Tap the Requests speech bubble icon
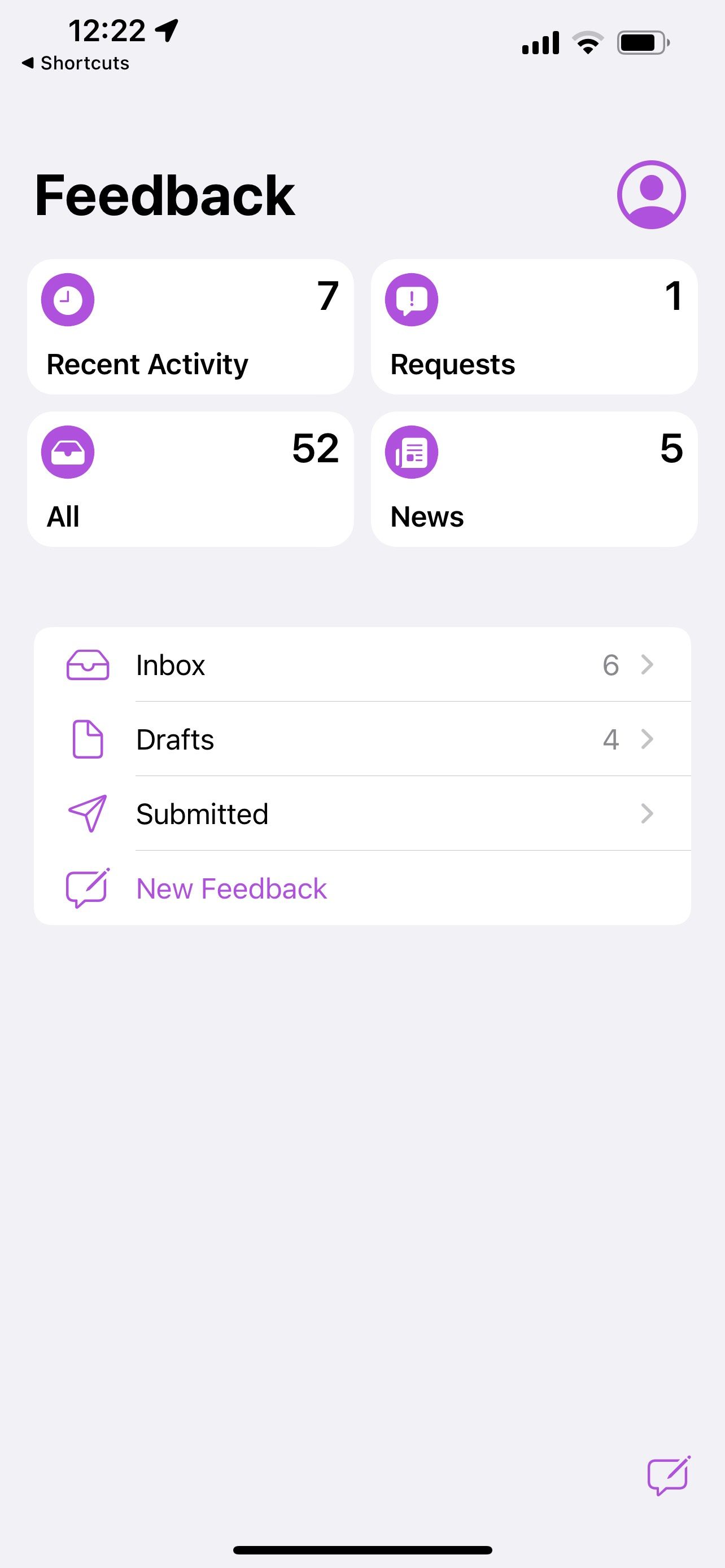The width and height of the screenshot is (725, 1568). point(412,299)
